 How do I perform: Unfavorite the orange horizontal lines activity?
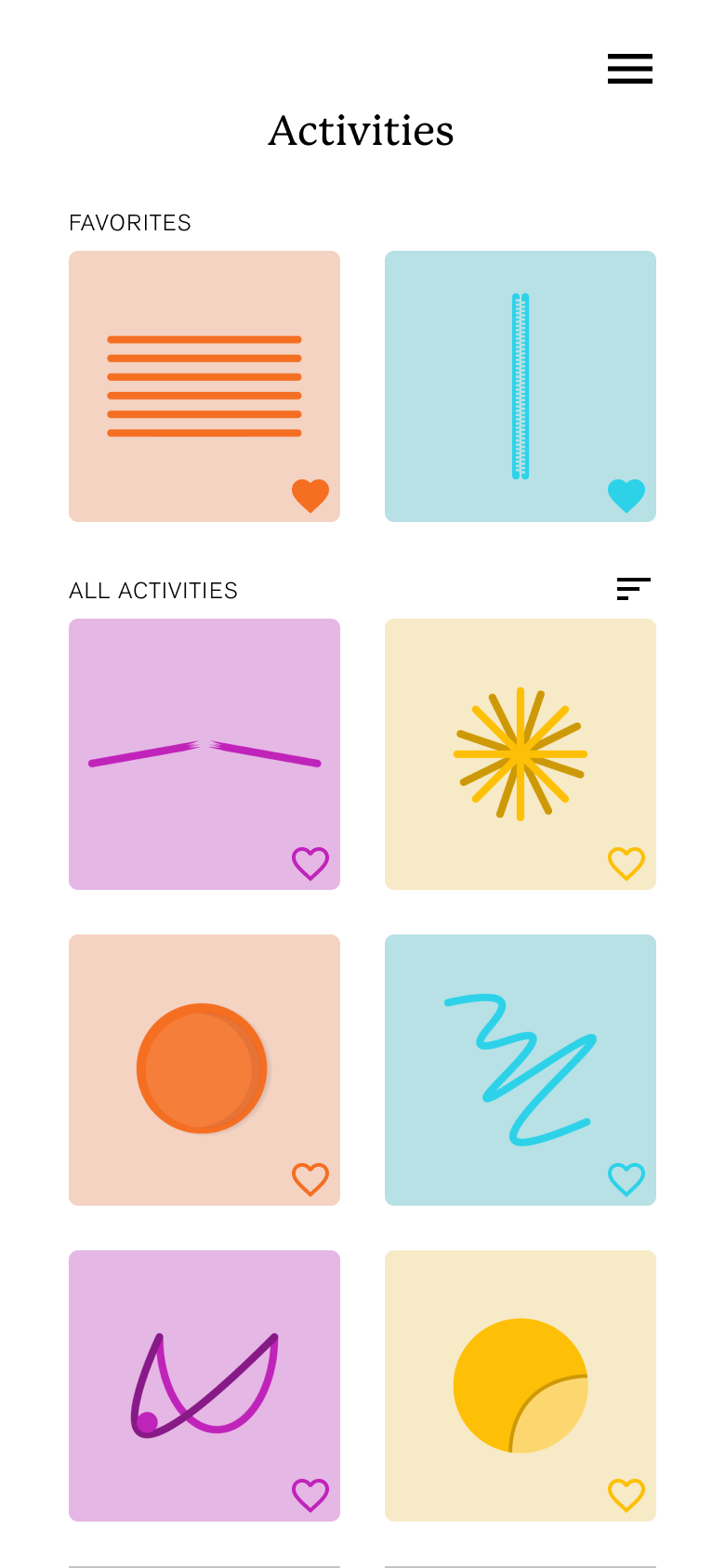pyautogui.click(x=310, y=495)
